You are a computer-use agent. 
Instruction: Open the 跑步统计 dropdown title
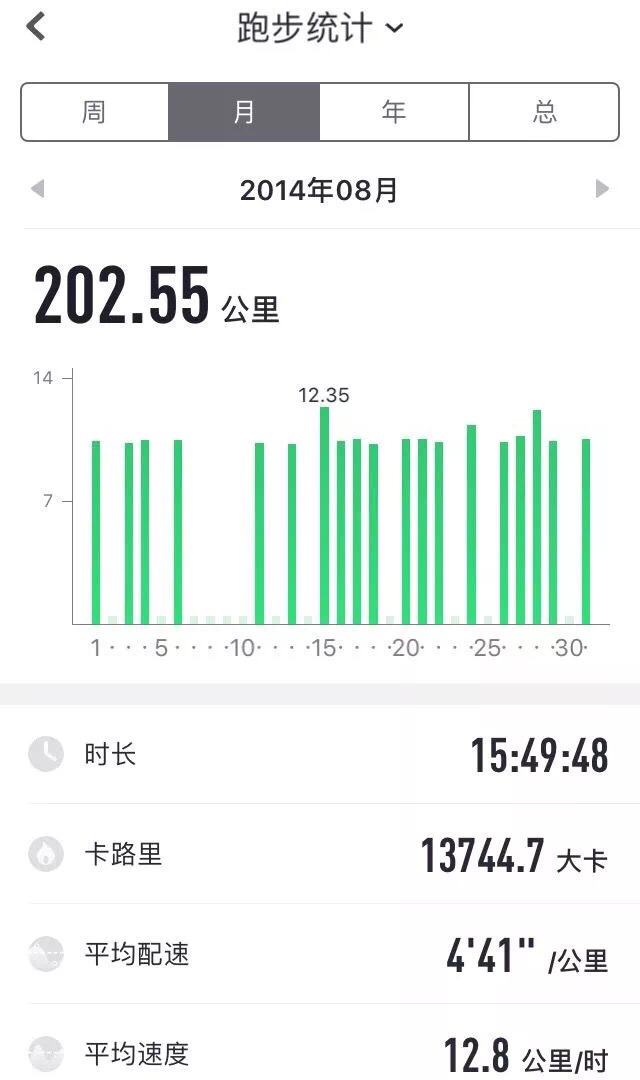(x=320, y=28)
